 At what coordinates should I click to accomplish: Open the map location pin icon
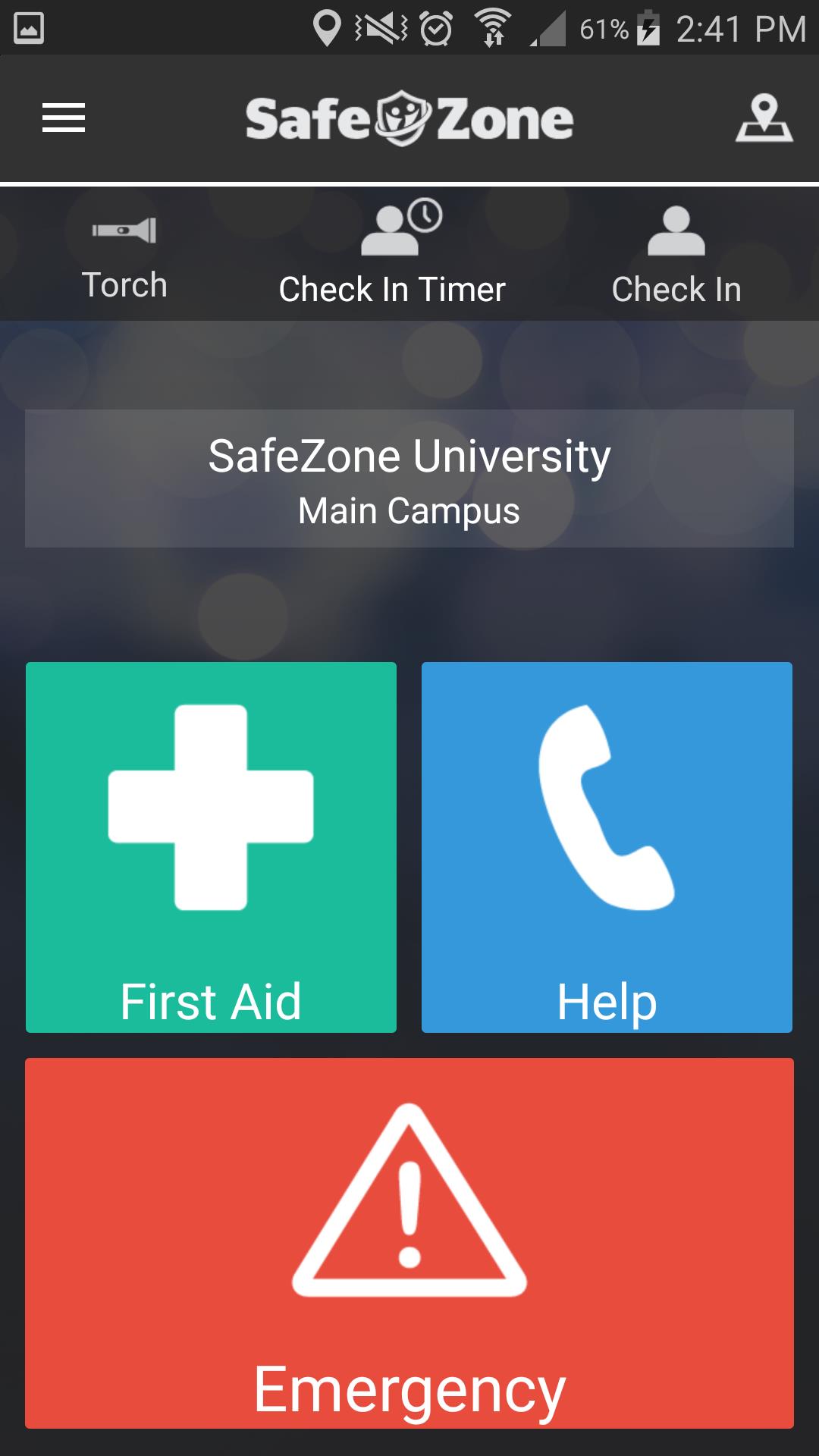pos(765,118)
